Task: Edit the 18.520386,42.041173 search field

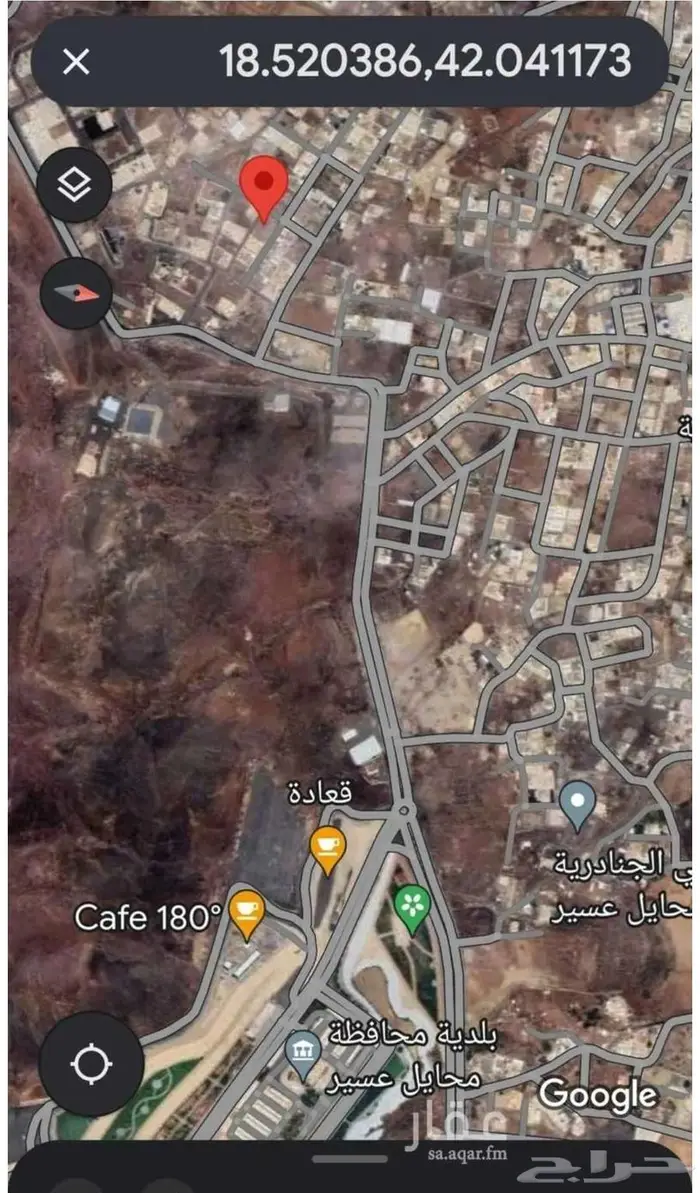Action: point(424,61)
